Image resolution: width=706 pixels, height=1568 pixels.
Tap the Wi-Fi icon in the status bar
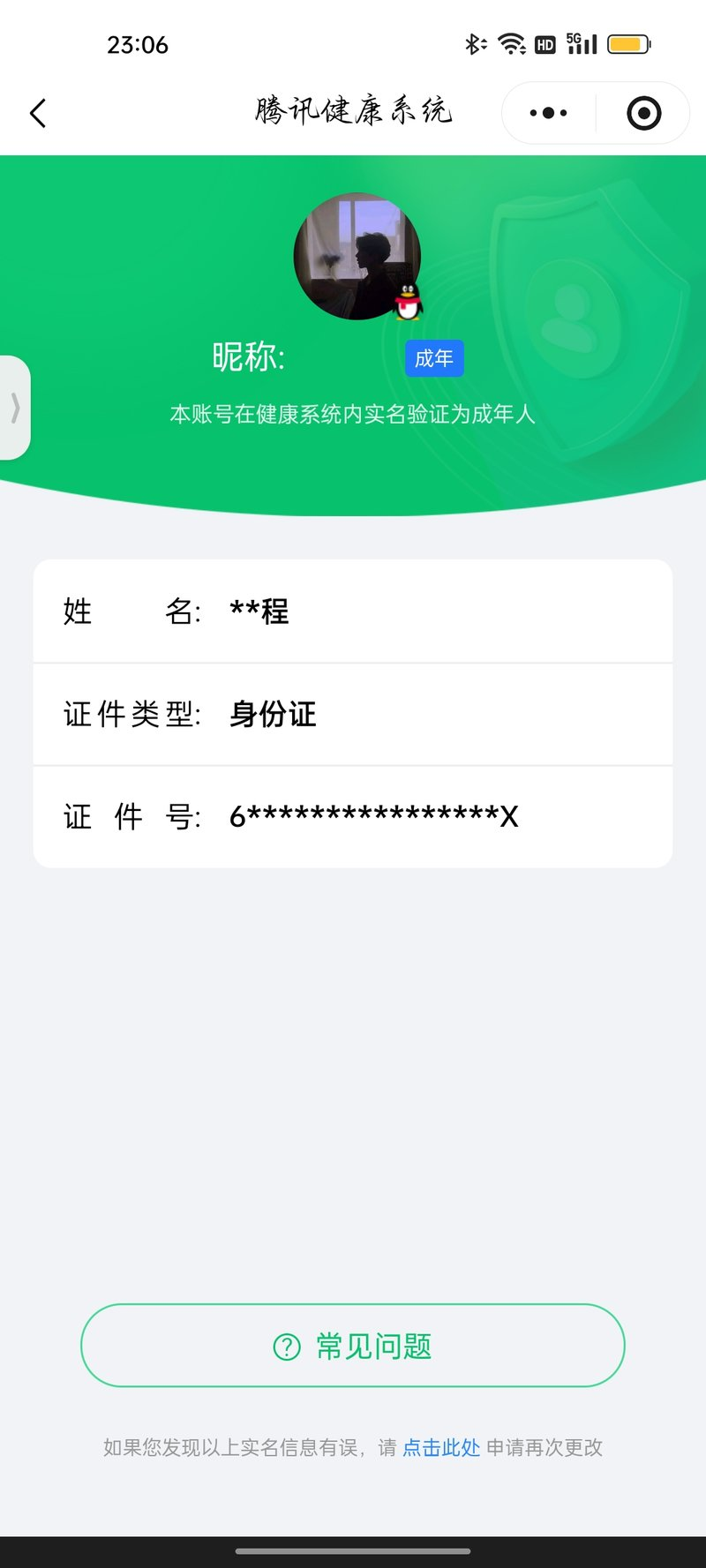click(x=512, y=43)
